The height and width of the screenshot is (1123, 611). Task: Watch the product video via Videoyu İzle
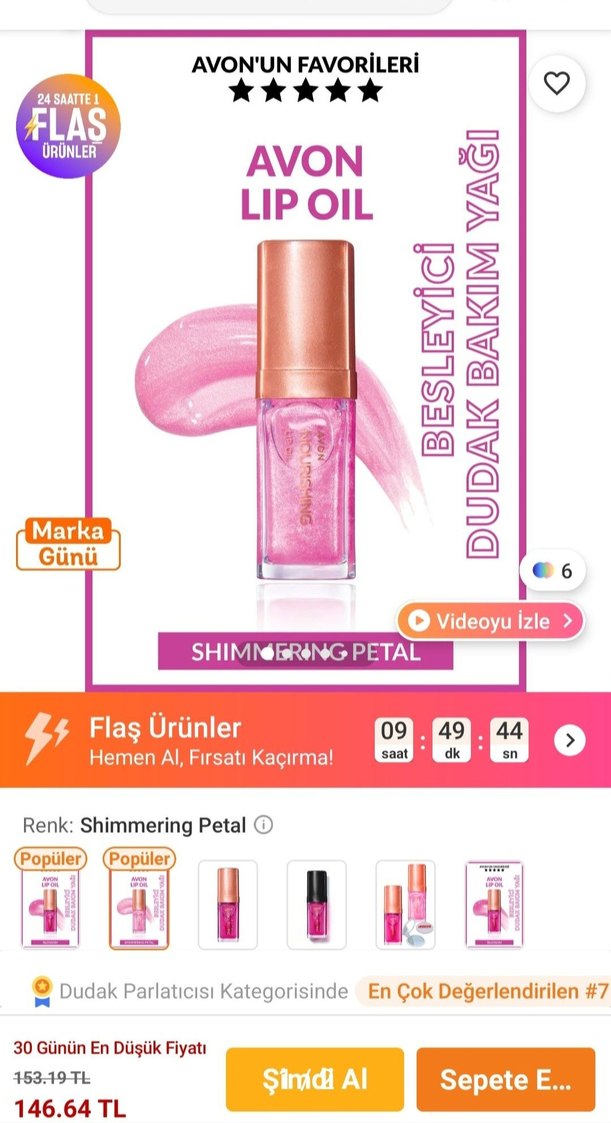[x=490, y=621]
